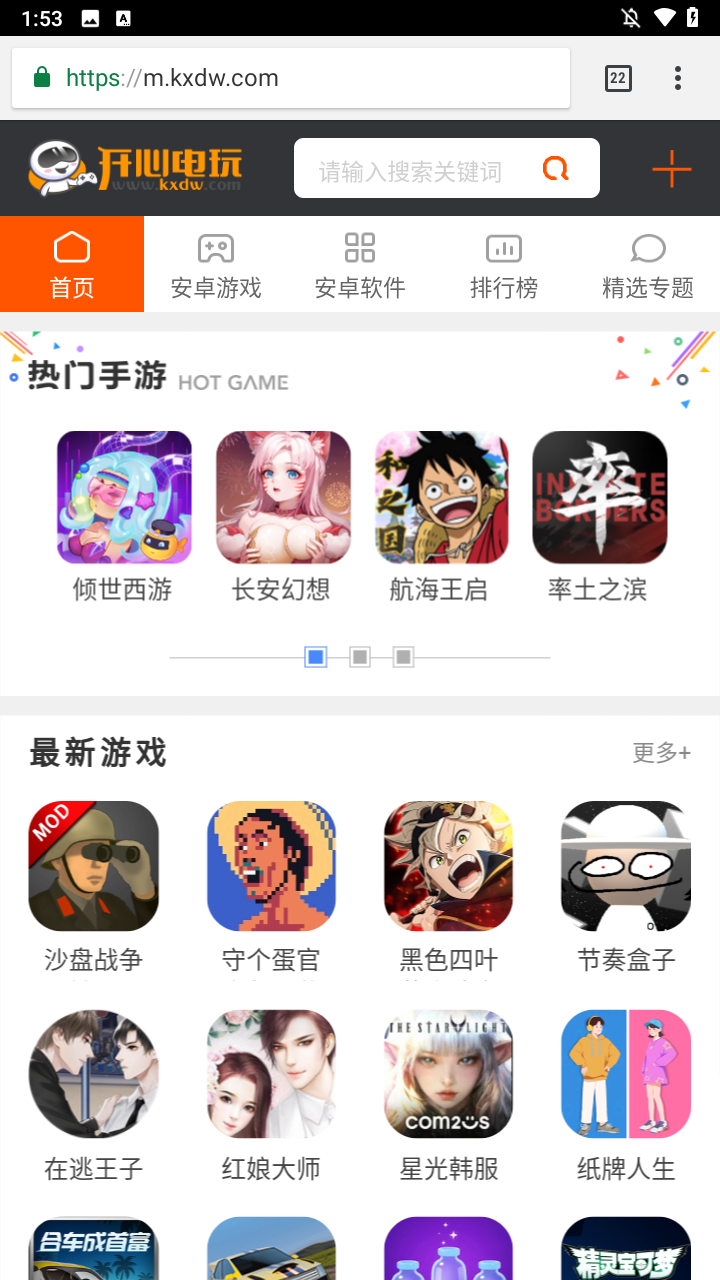The width and height of the screenshot is (720, 1280).
Task: Open the browser overflow menu
Action: tap(676, 78)
